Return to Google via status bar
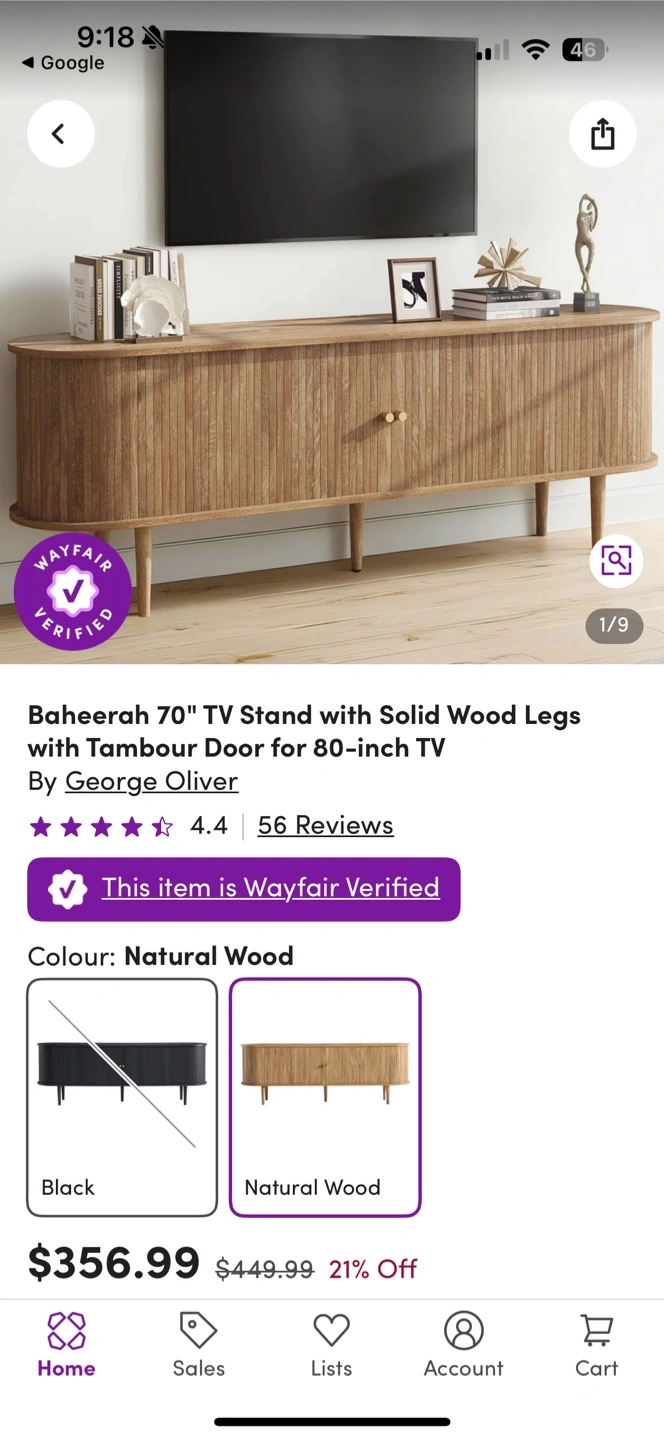This screenshot has width=664, height=1440. [x=62, y=63]
